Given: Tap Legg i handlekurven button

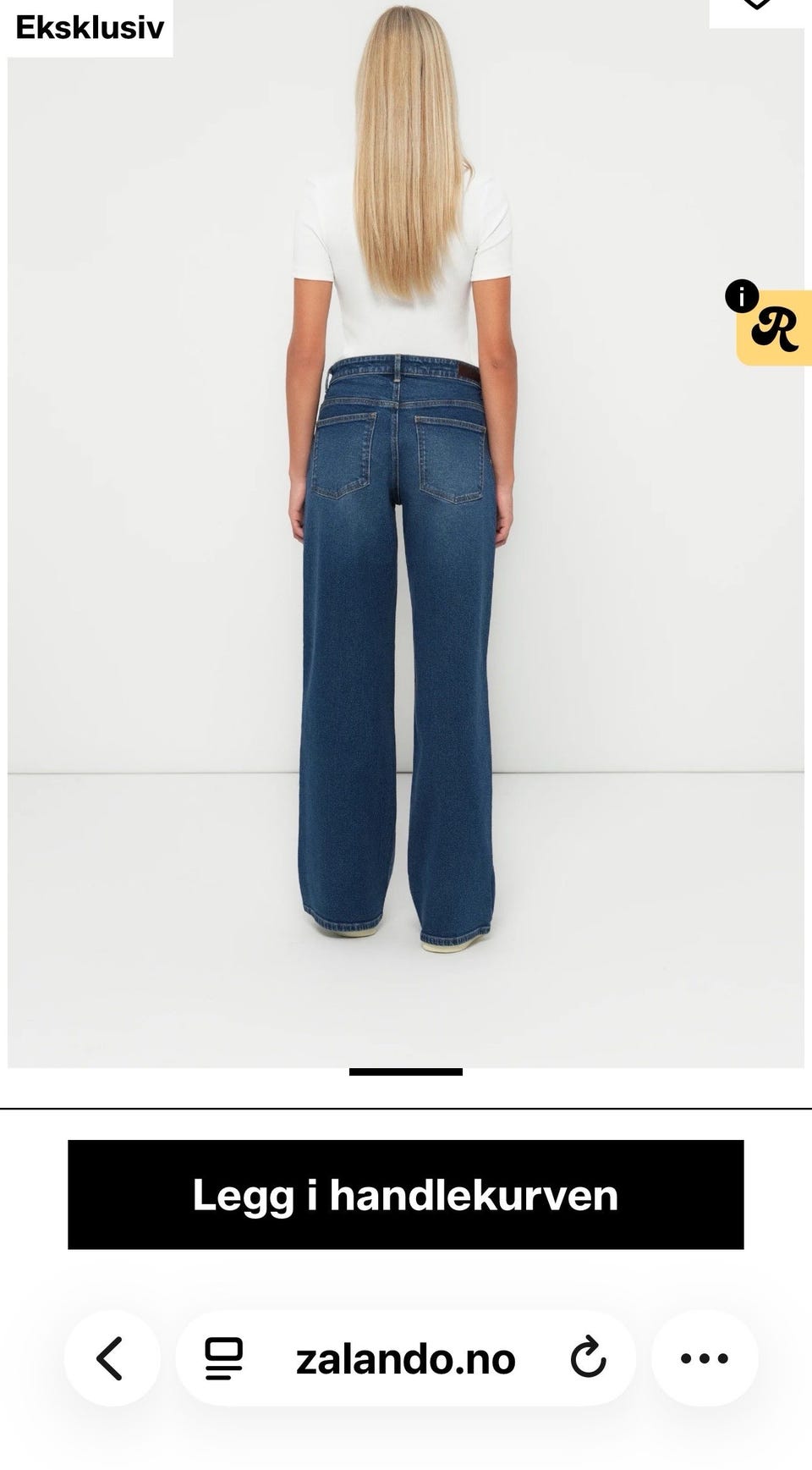Looking at the screenshot, I should coord(405,1194).
